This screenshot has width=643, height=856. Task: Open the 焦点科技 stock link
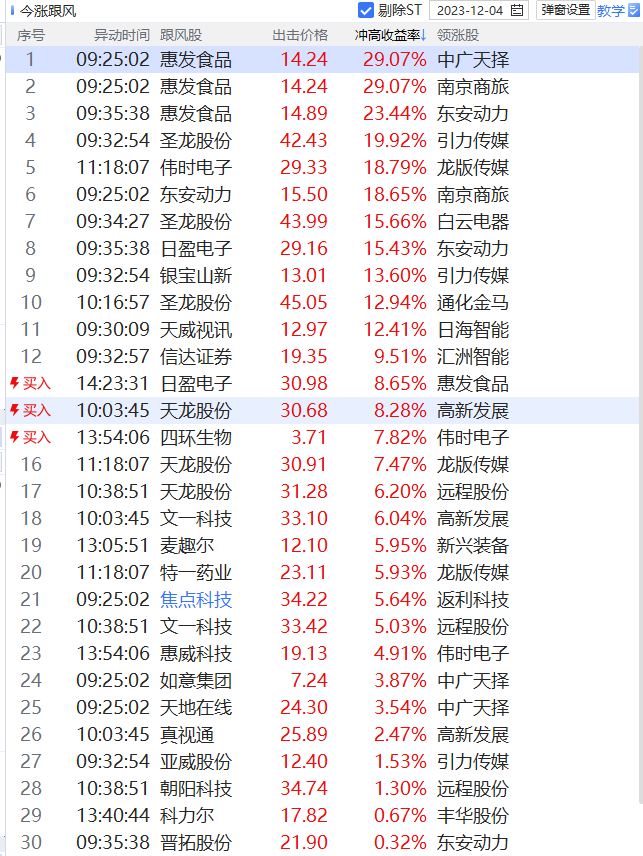(195, 599)
